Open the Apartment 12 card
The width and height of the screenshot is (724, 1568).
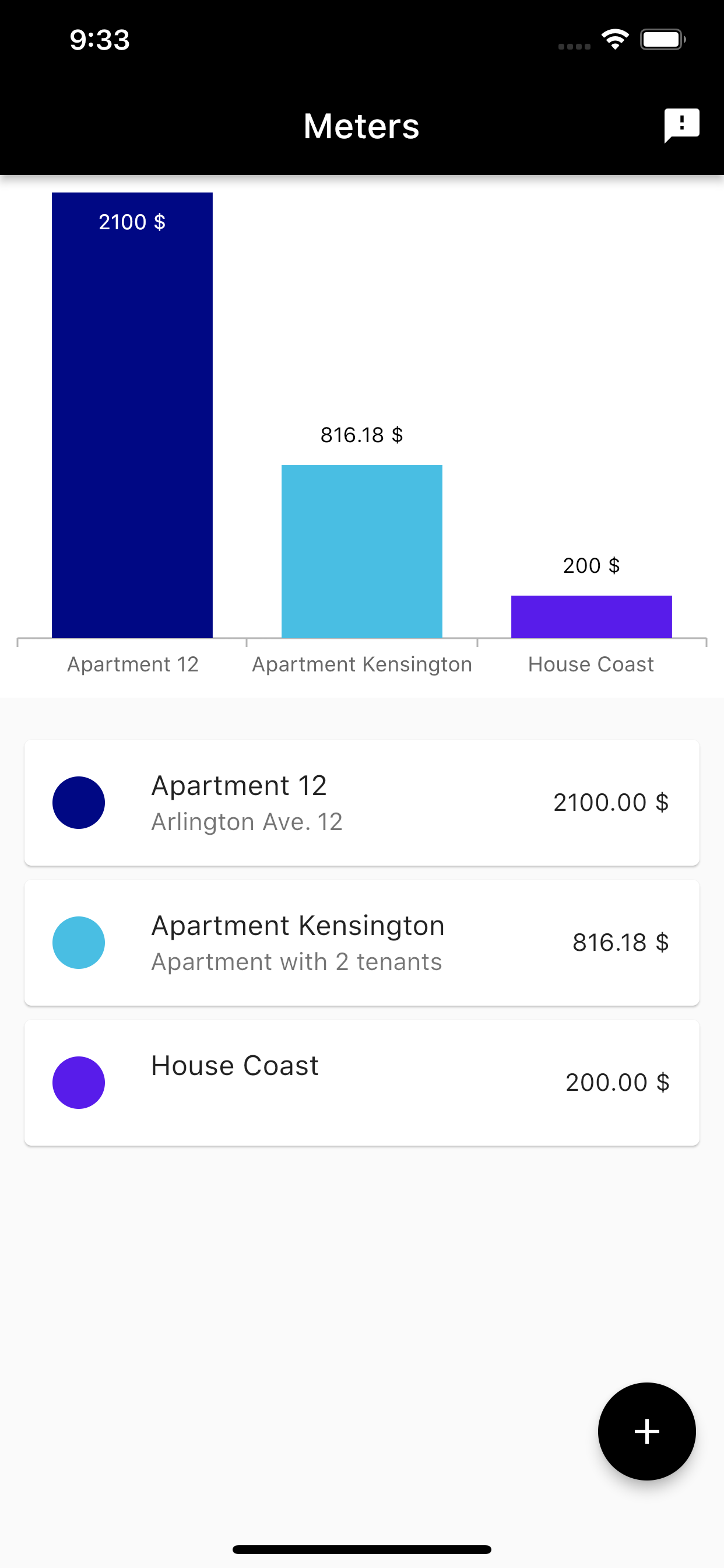point(362,802)
